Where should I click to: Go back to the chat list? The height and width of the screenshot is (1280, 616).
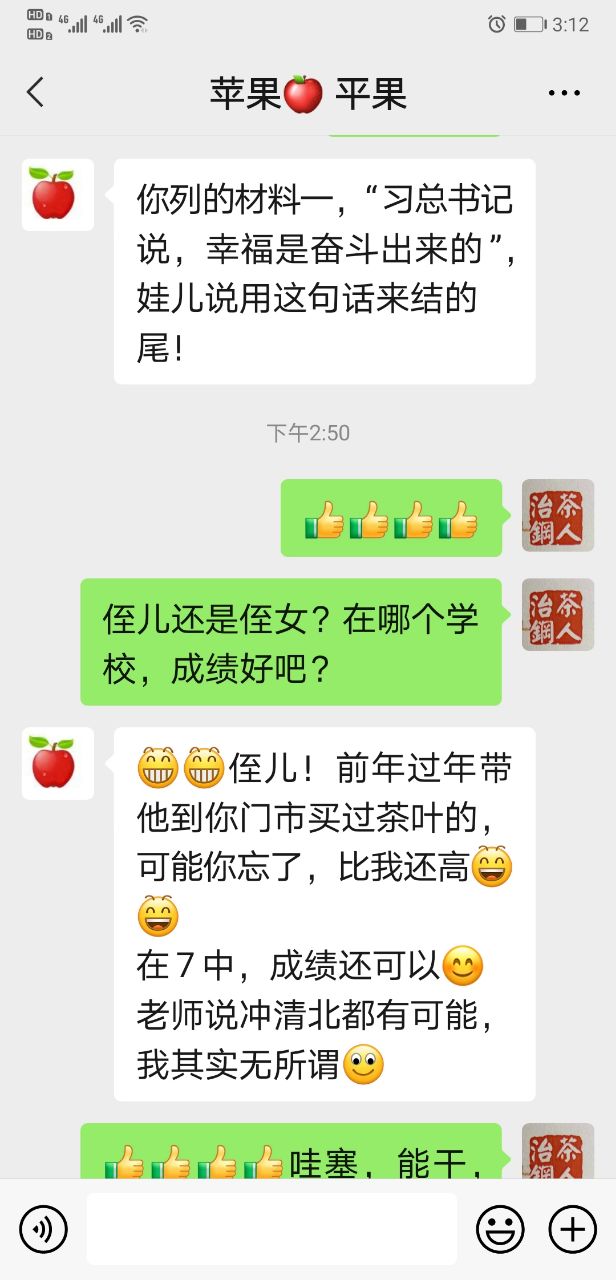click(36, 93)
